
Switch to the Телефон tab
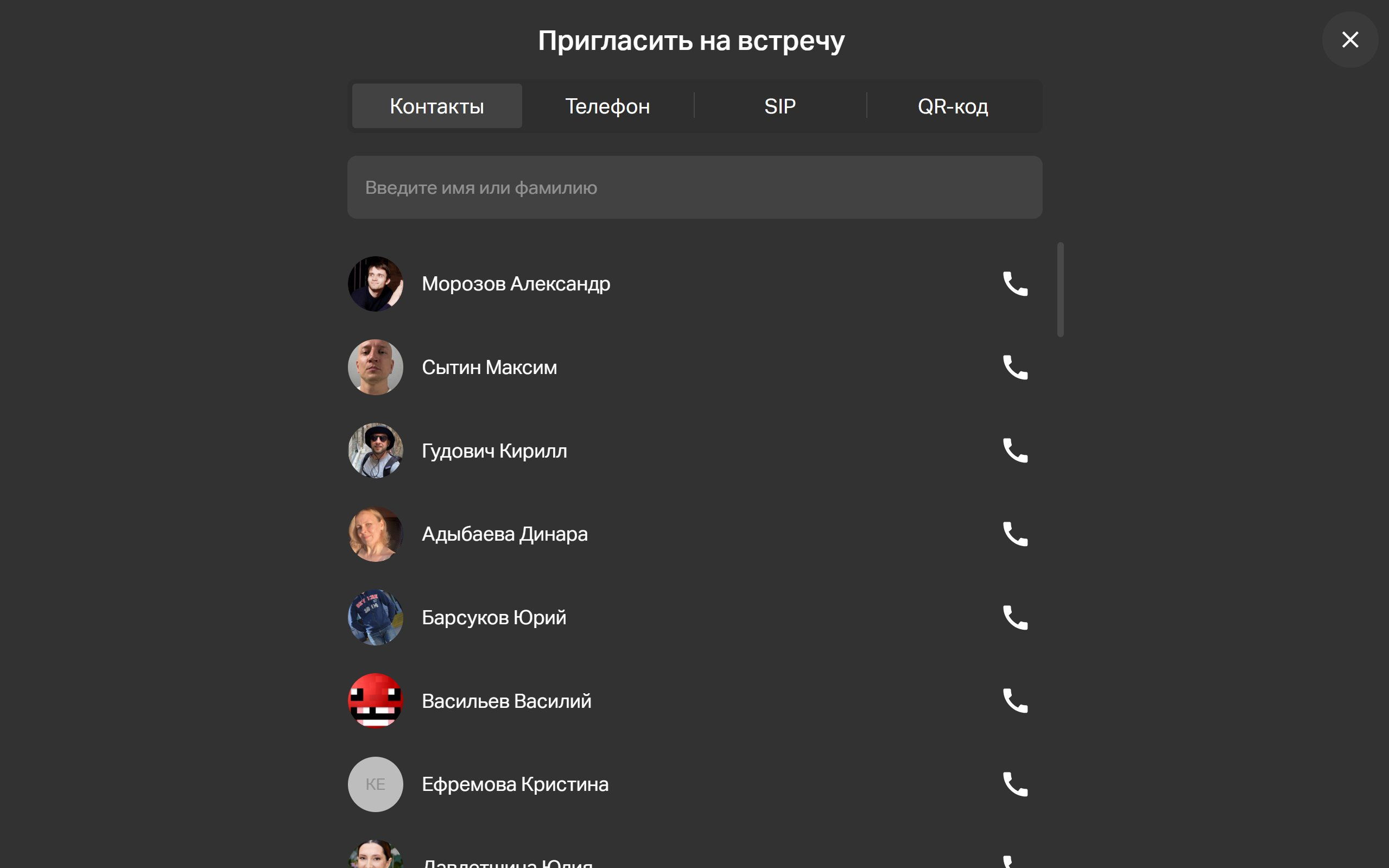[607, 106]
